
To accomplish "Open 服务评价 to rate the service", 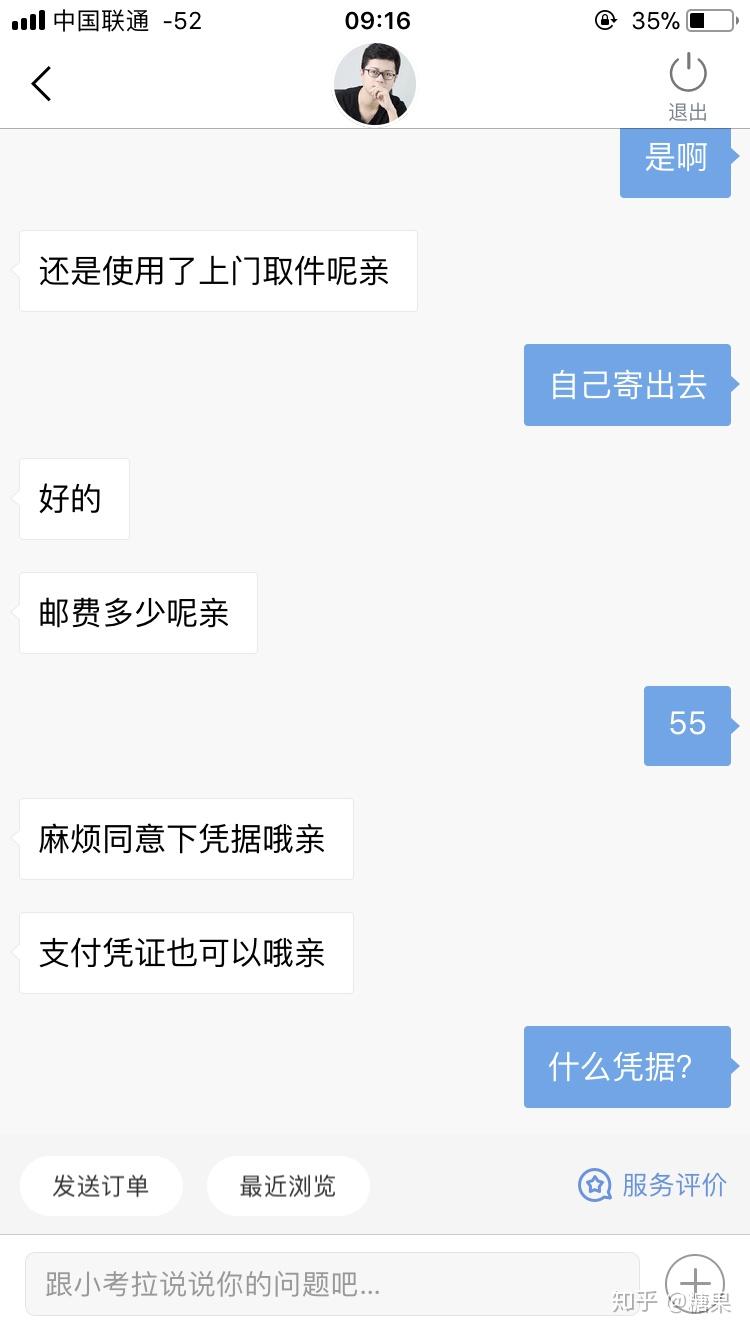I will [653, 1185].
